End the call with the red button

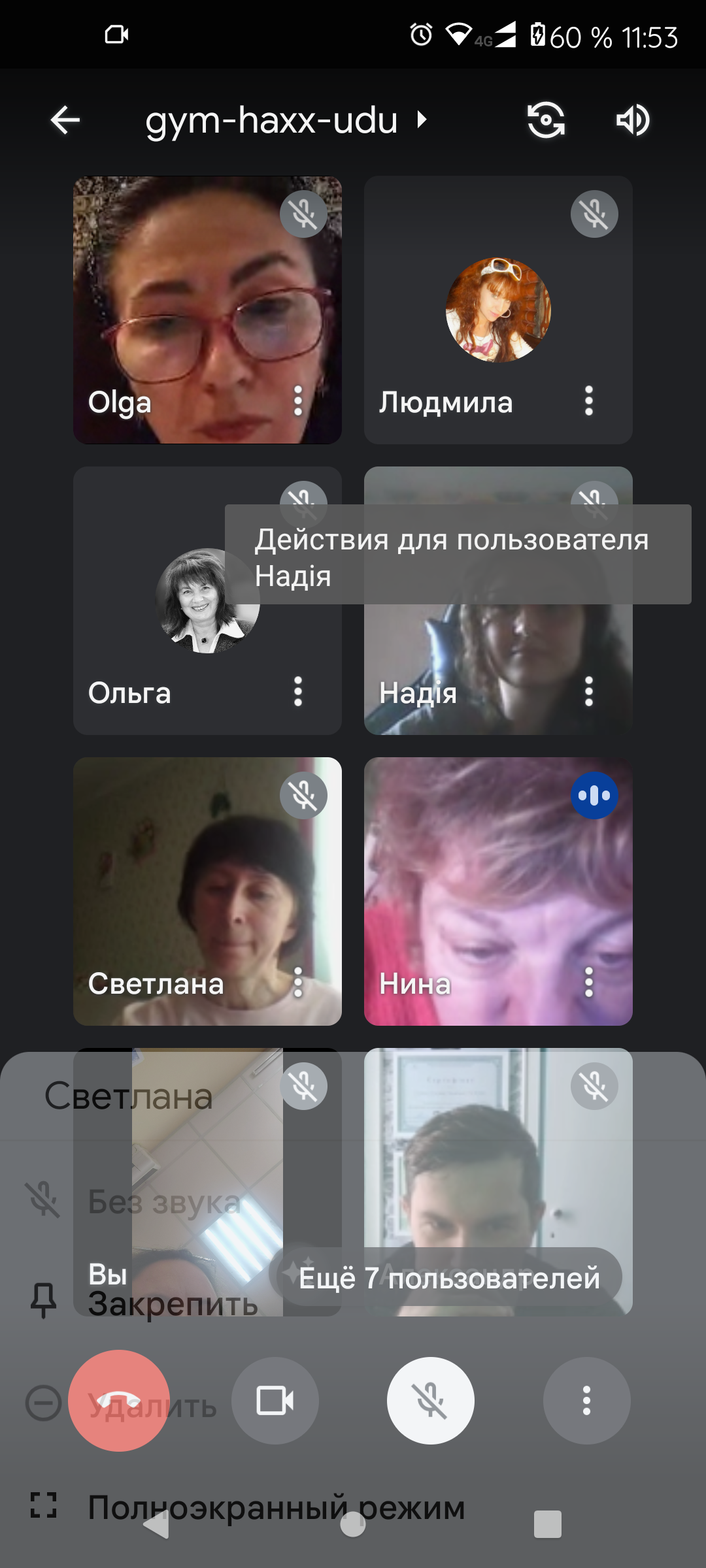(119, 1401)
